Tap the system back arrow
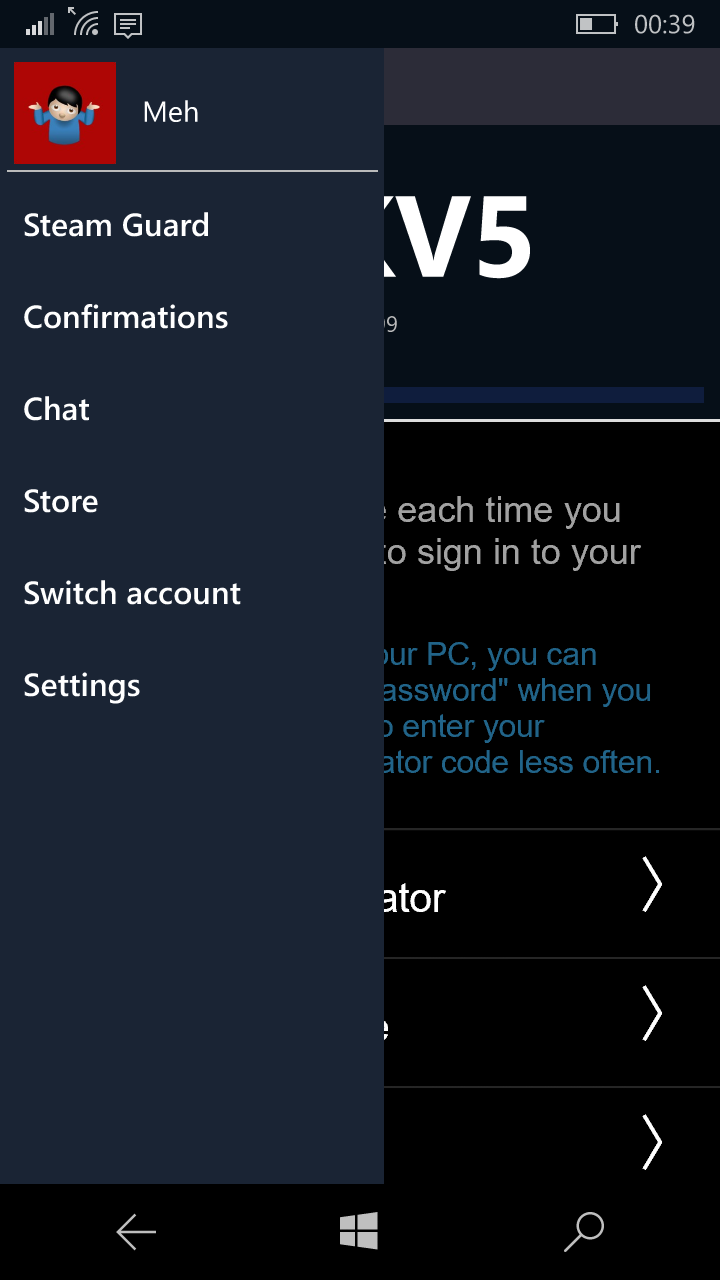 tap(136, 1232)
